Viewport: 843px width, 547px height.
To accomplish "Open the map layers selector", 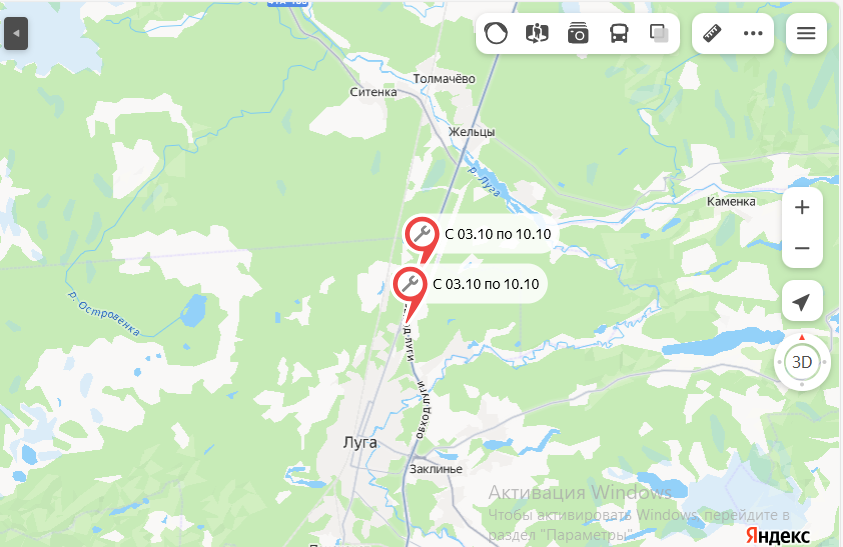I will click(659, 33).
